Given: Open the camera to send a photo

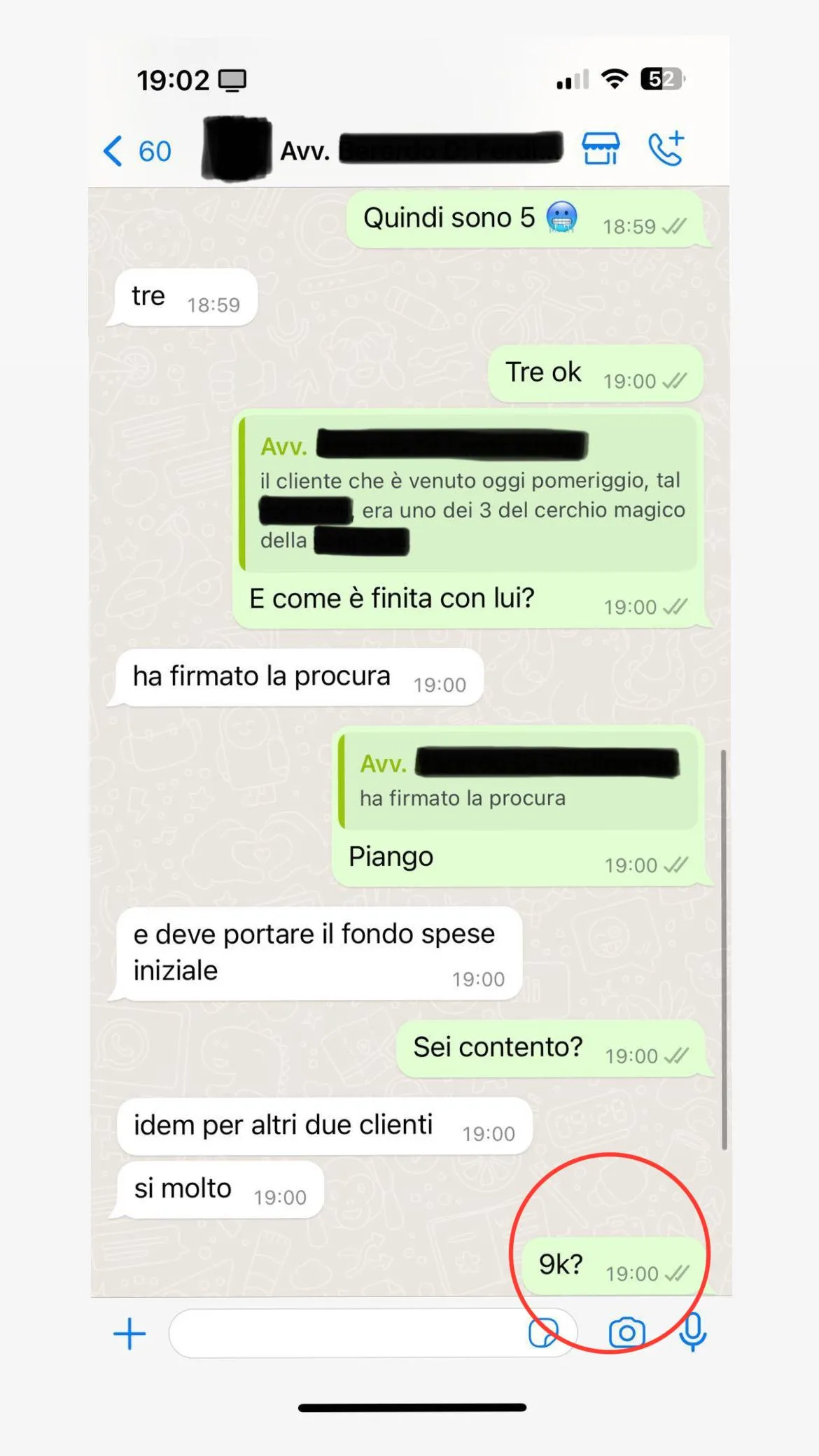Looking at the screenshot, I should (626, 1333).
